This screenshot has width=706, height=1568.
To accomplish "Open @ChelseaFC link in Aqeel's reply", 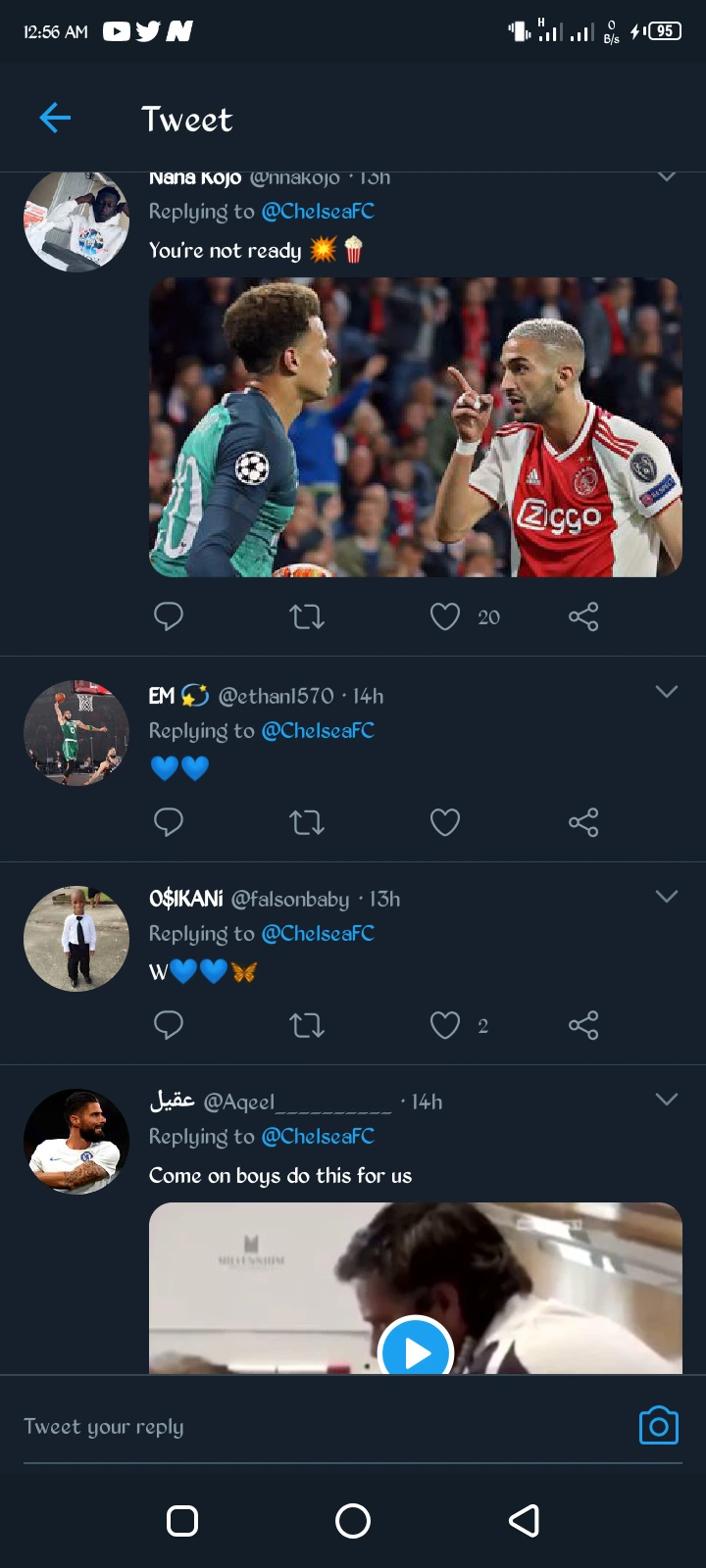I will [x=318, y=1137].
